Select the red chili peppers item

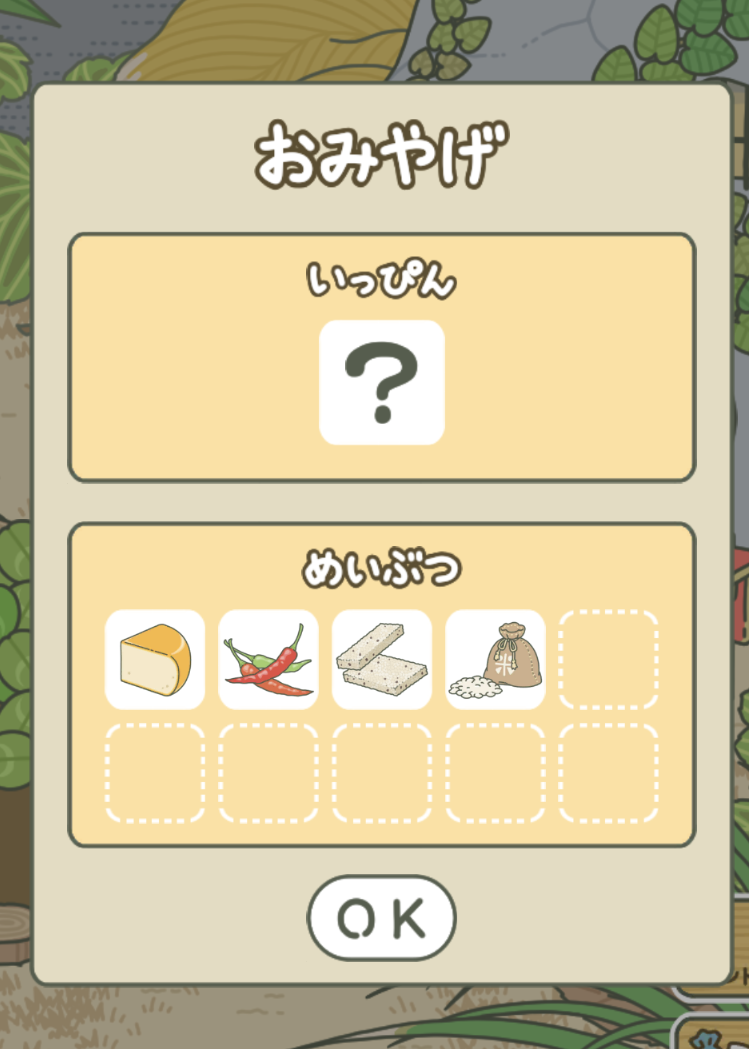(x=268, y=660)
